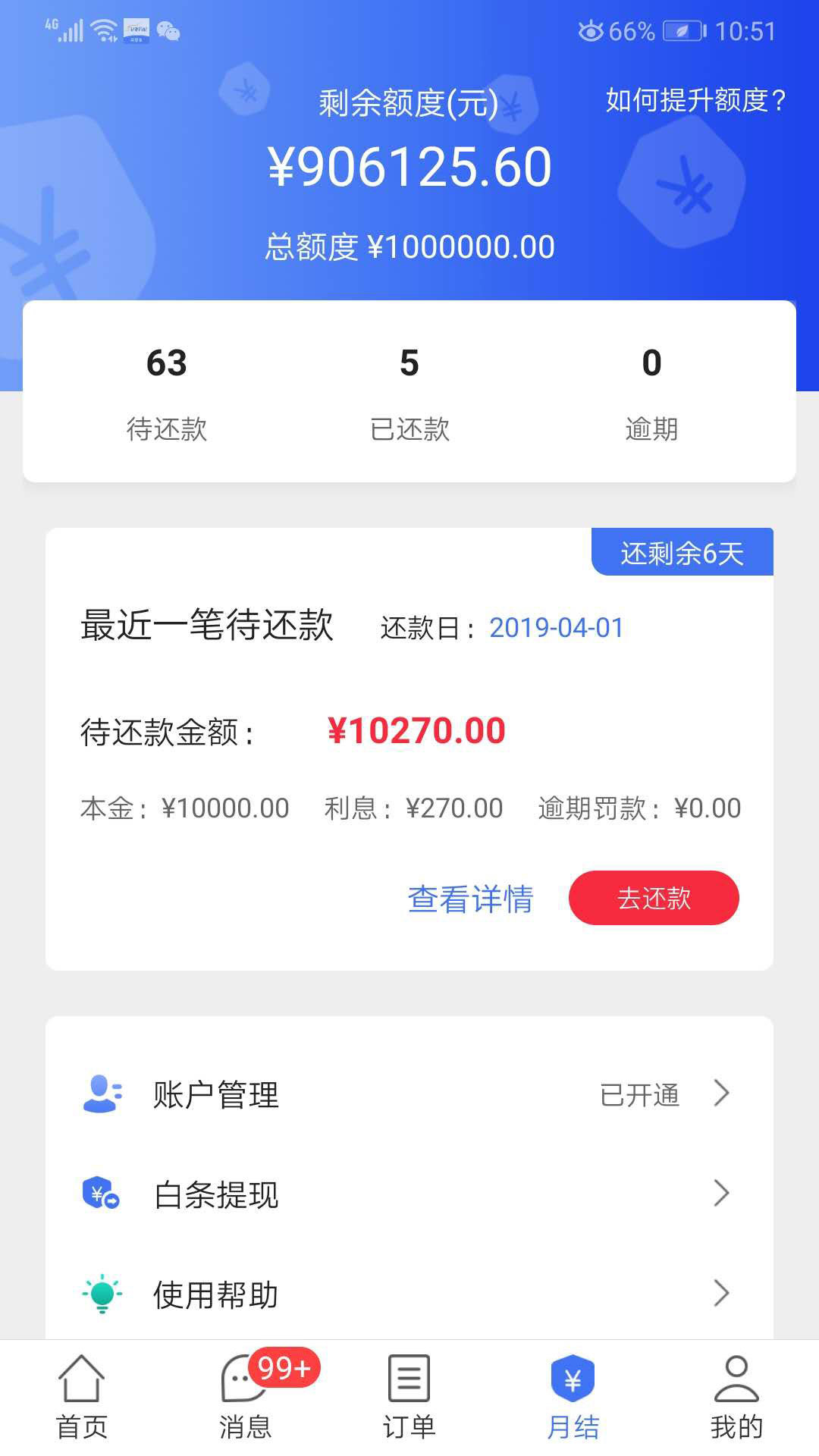View the 63 待还款 items

point(167,393)
